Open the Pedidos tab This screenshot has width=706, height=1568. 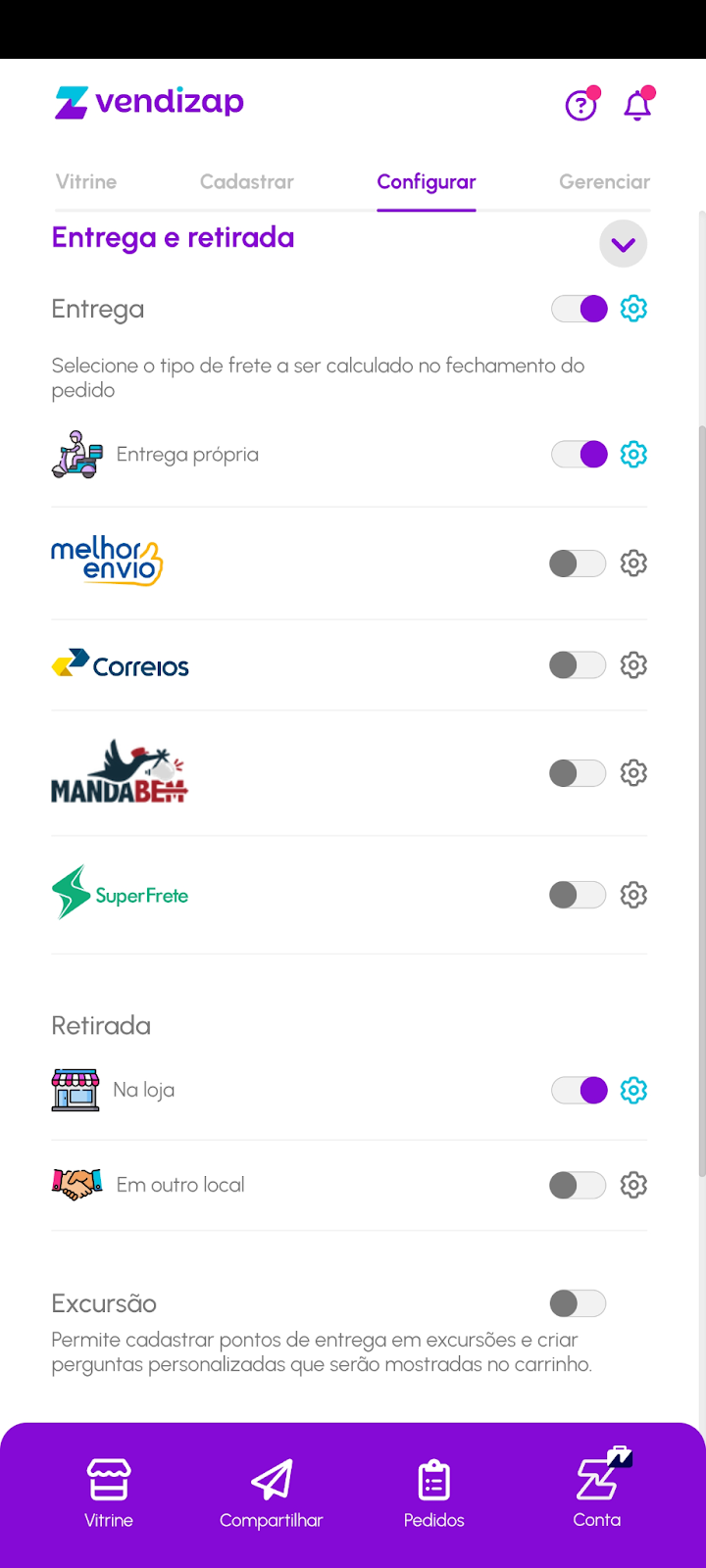[x=433, y=1494]
